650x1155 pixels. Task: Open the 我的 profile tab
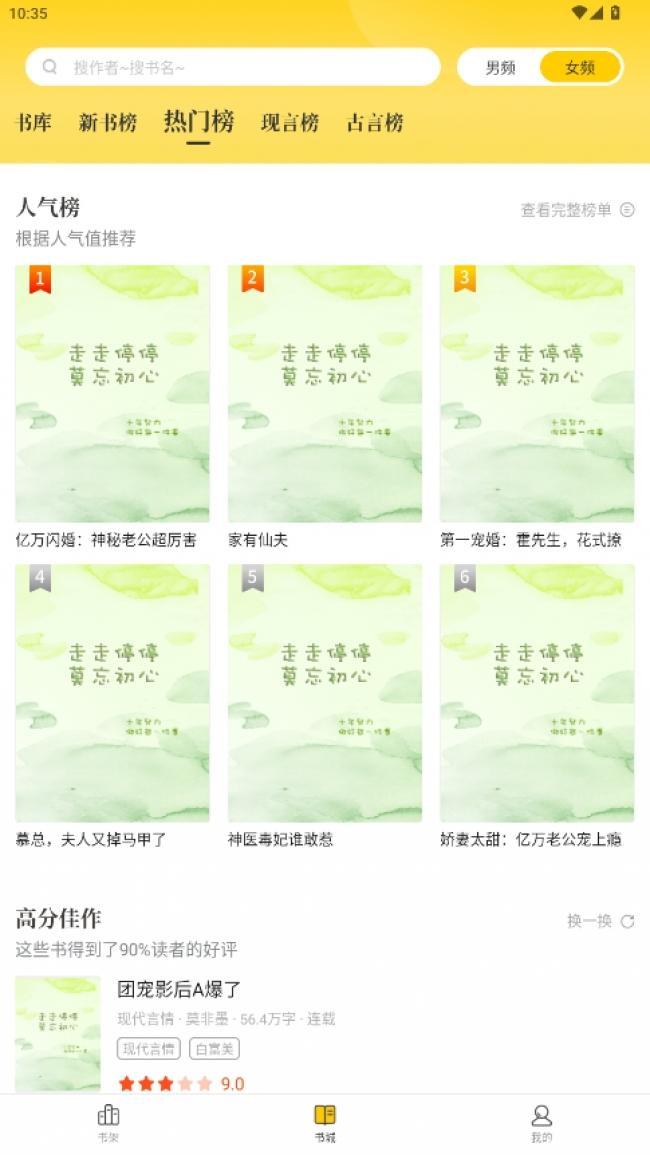[x=541, y=1122]
